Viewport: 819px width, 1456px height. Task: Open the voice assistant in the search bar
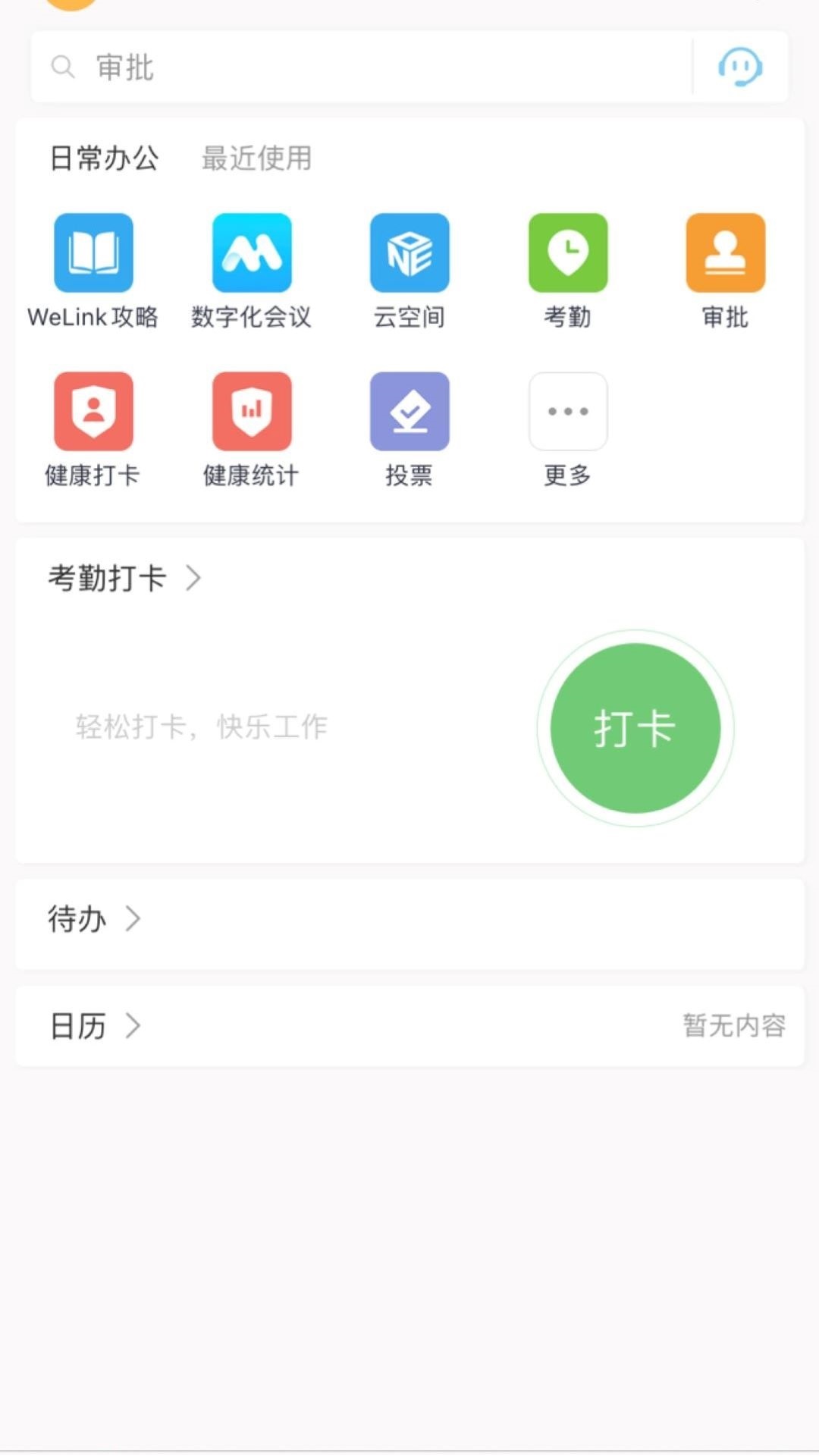(739, 67)
